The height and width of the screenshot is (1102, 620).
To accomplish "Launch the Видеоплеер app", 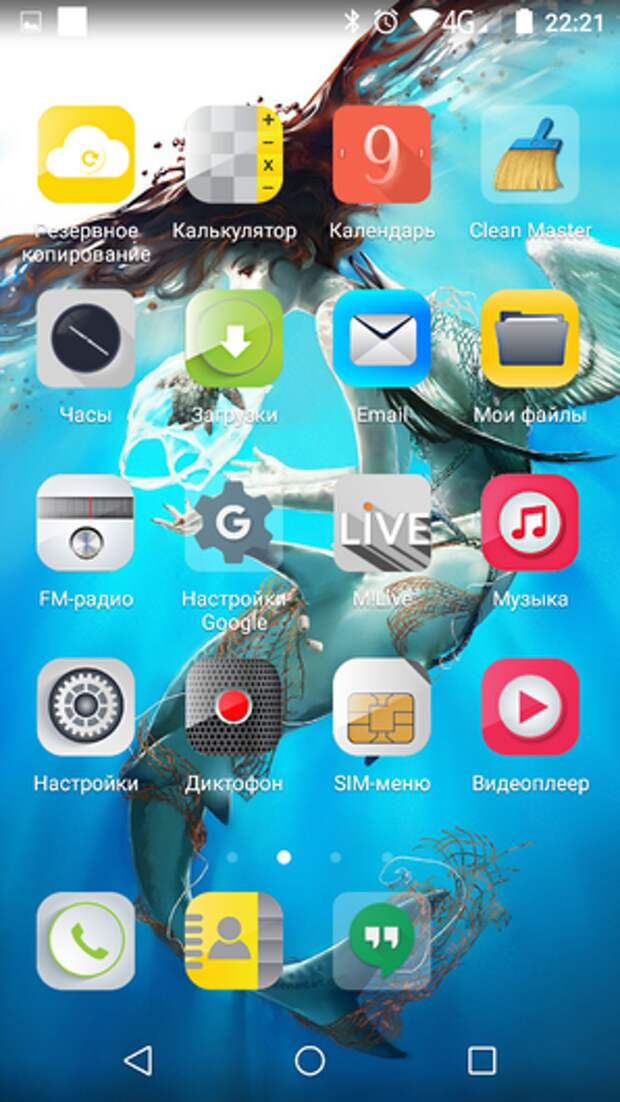I will tap(530, 707).
